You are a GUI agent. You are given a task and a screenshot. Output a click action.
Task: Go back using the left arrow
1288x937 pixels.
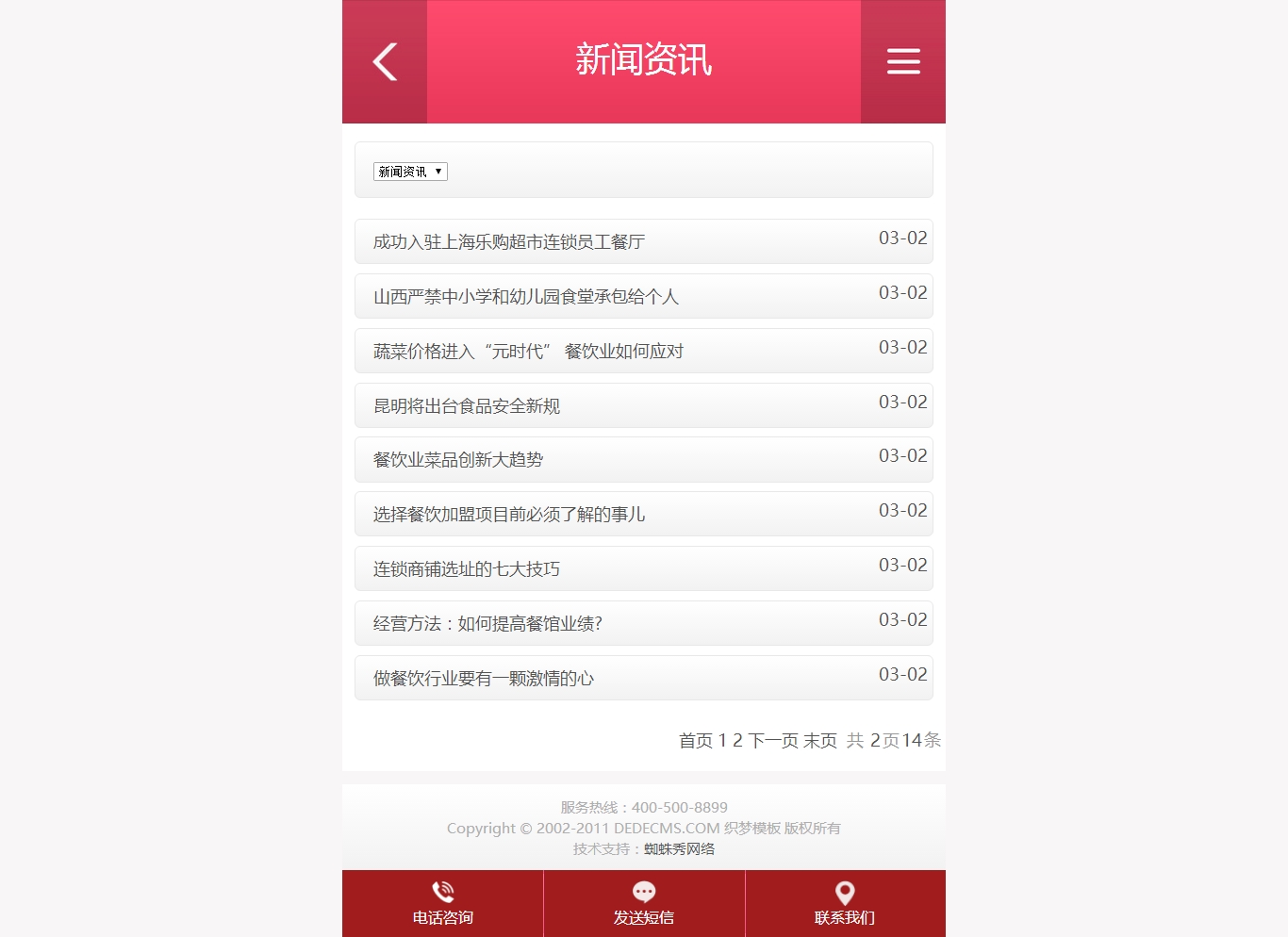click(x=385, y=62)
